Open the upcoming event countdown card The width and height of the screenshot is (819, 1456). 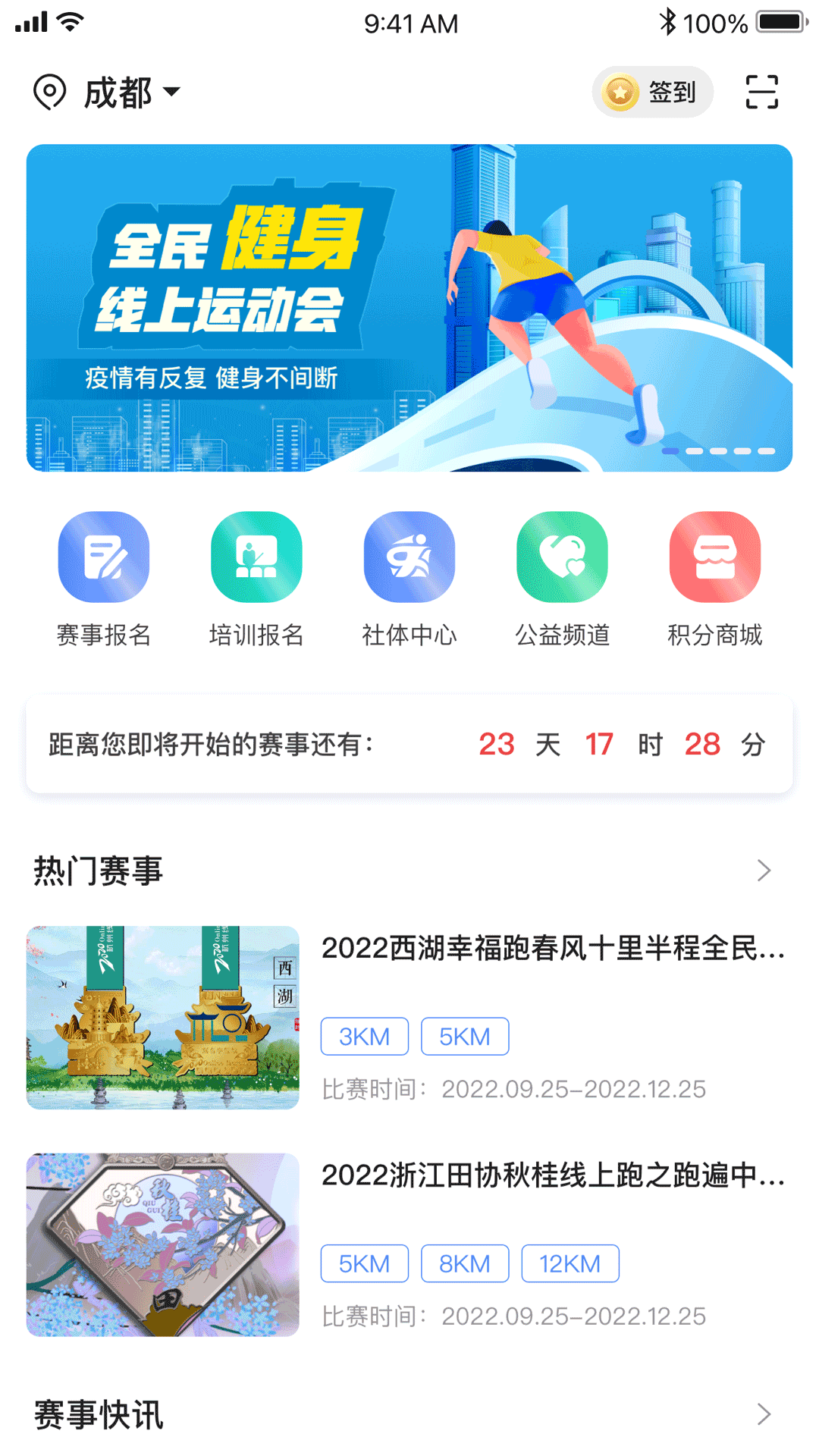pyautogui.click(x=409, y=744)
